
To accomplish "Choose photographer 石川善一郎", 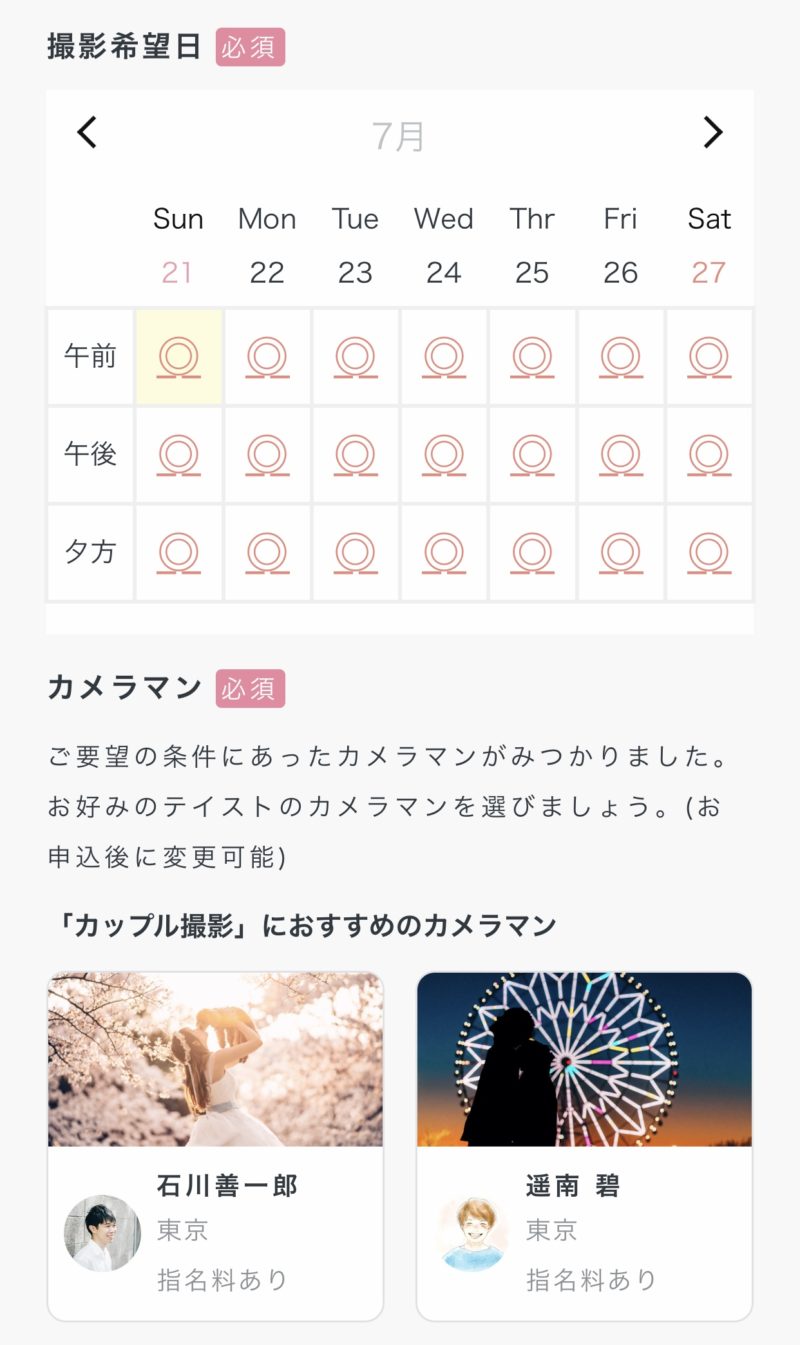I will pyautogui.click(x=215, y=1146).
